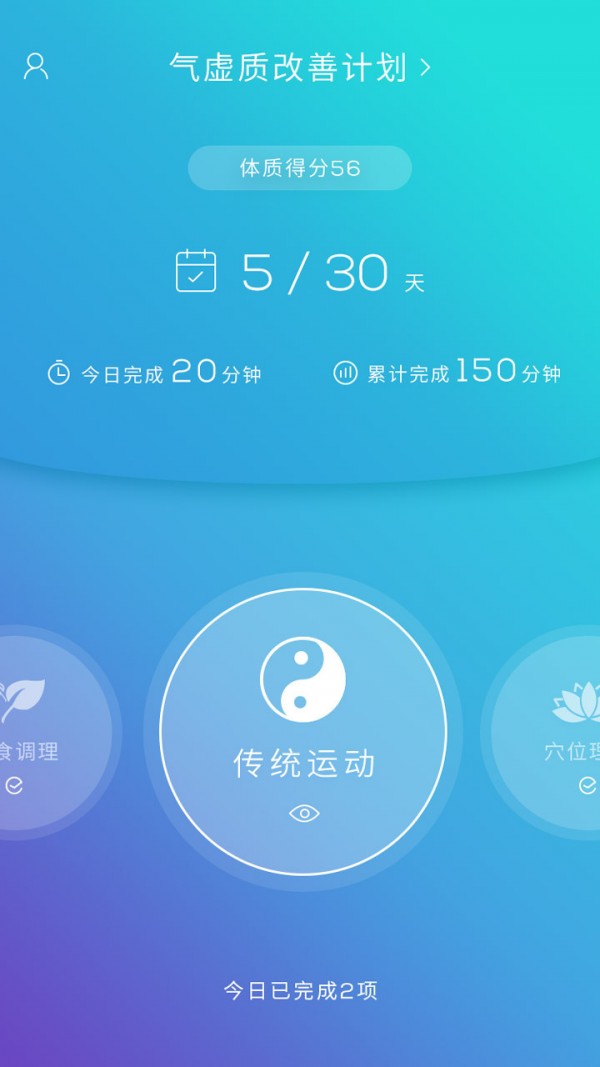600x1067 pixels.
Task: Open the user profile icon
Action: (x=36, y=67)
